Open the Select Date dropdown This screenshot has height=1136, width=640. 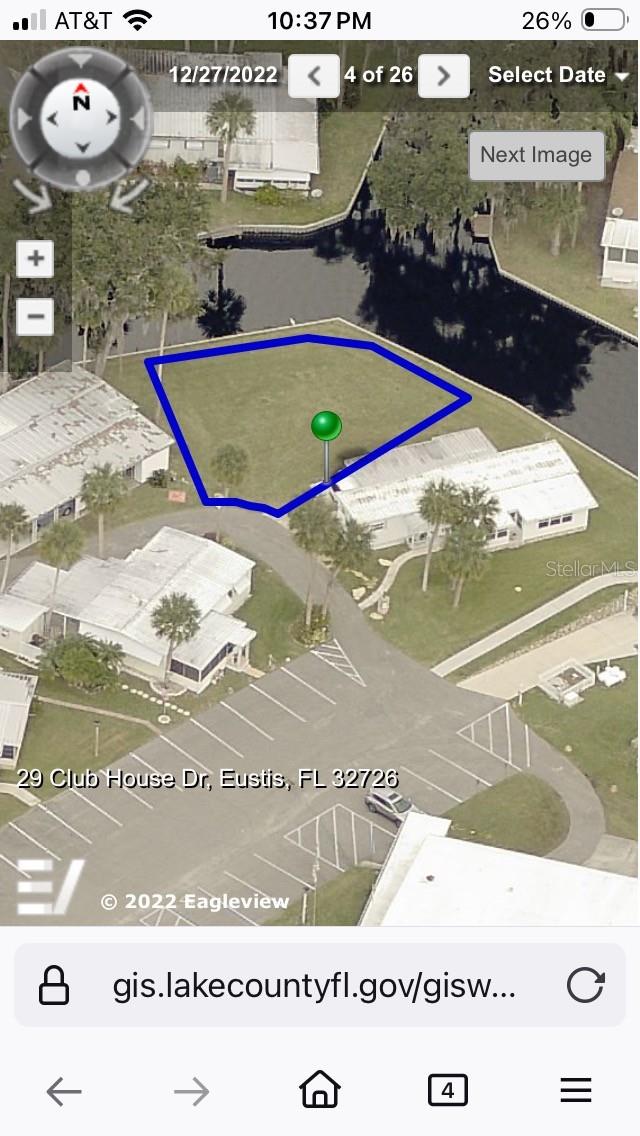coord(557,75)
